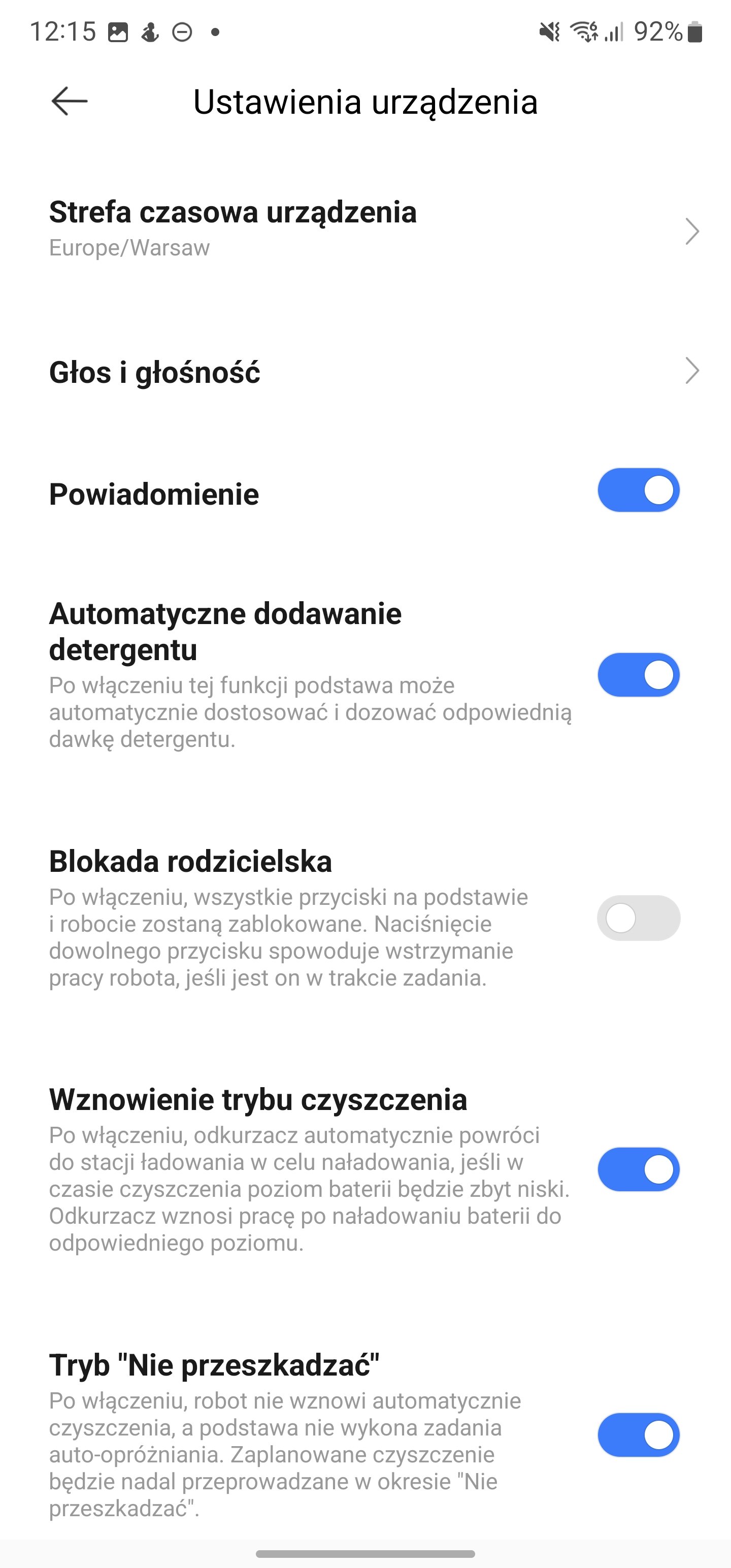Go back using the arrow icon
This screenshot has width=731, height=1568.
(x=70, y=101)
